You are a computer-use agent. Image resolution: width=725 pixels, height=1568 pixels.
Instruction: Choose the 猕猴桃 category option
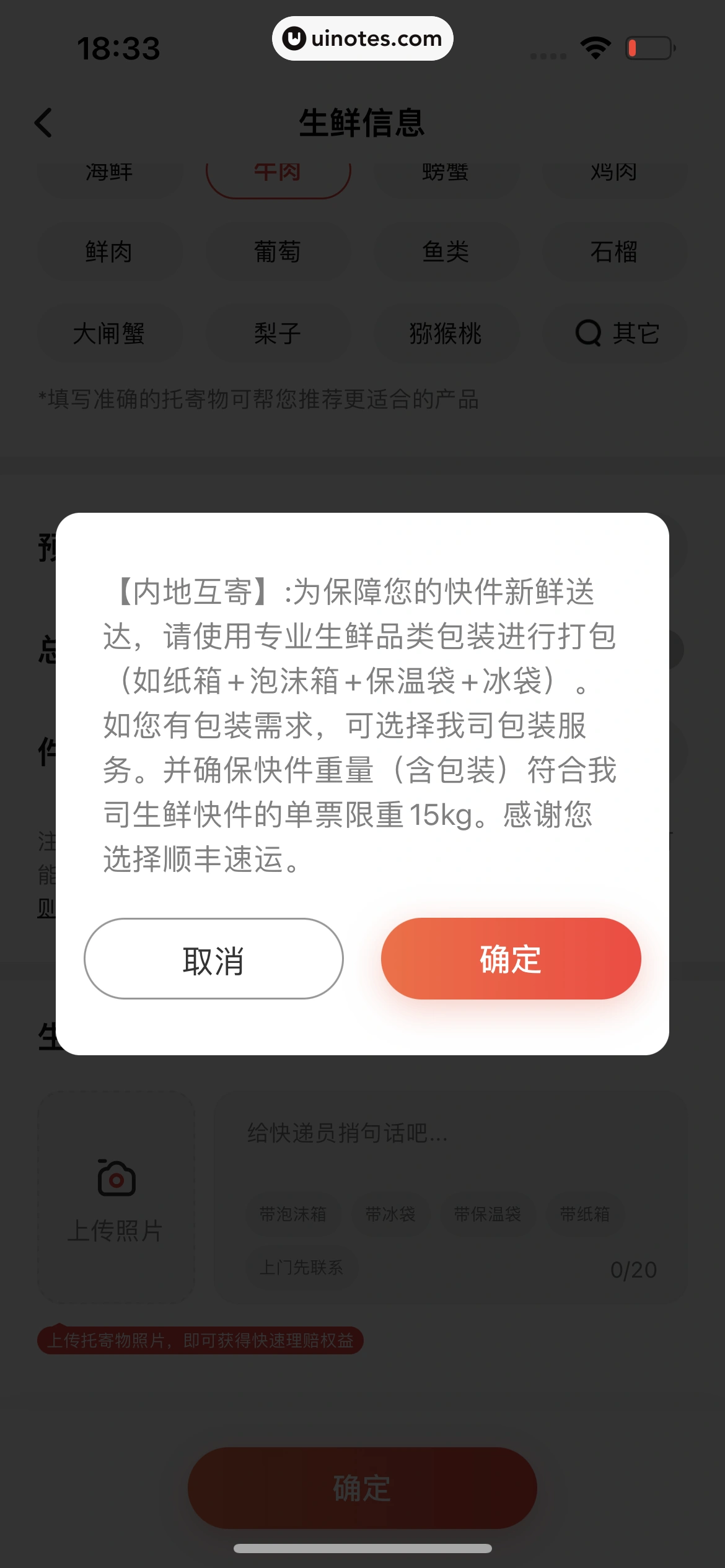[x=446, y=333]
